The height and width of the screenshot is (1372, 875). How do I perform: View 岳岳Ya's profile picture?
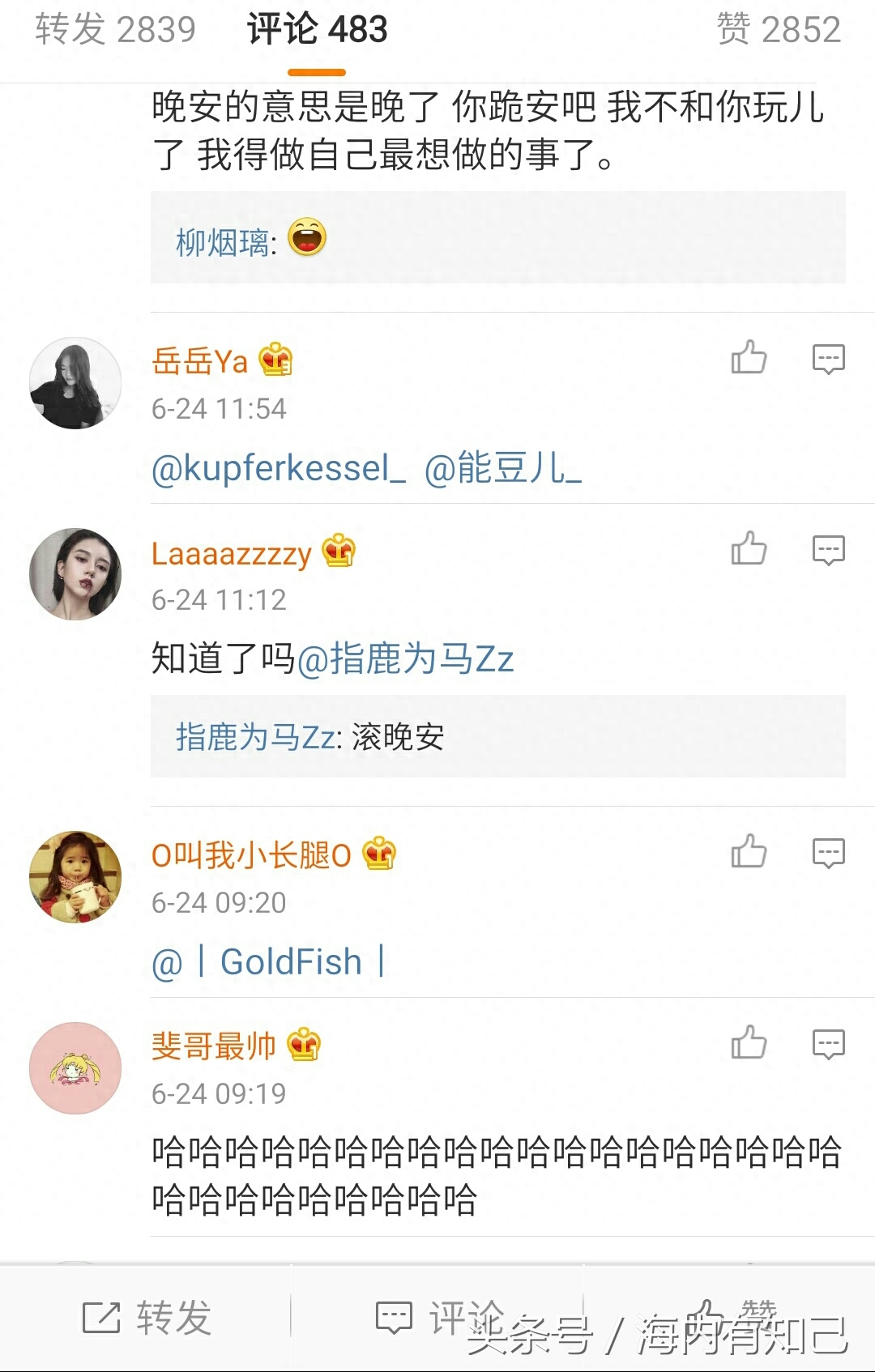coord(75,383)
